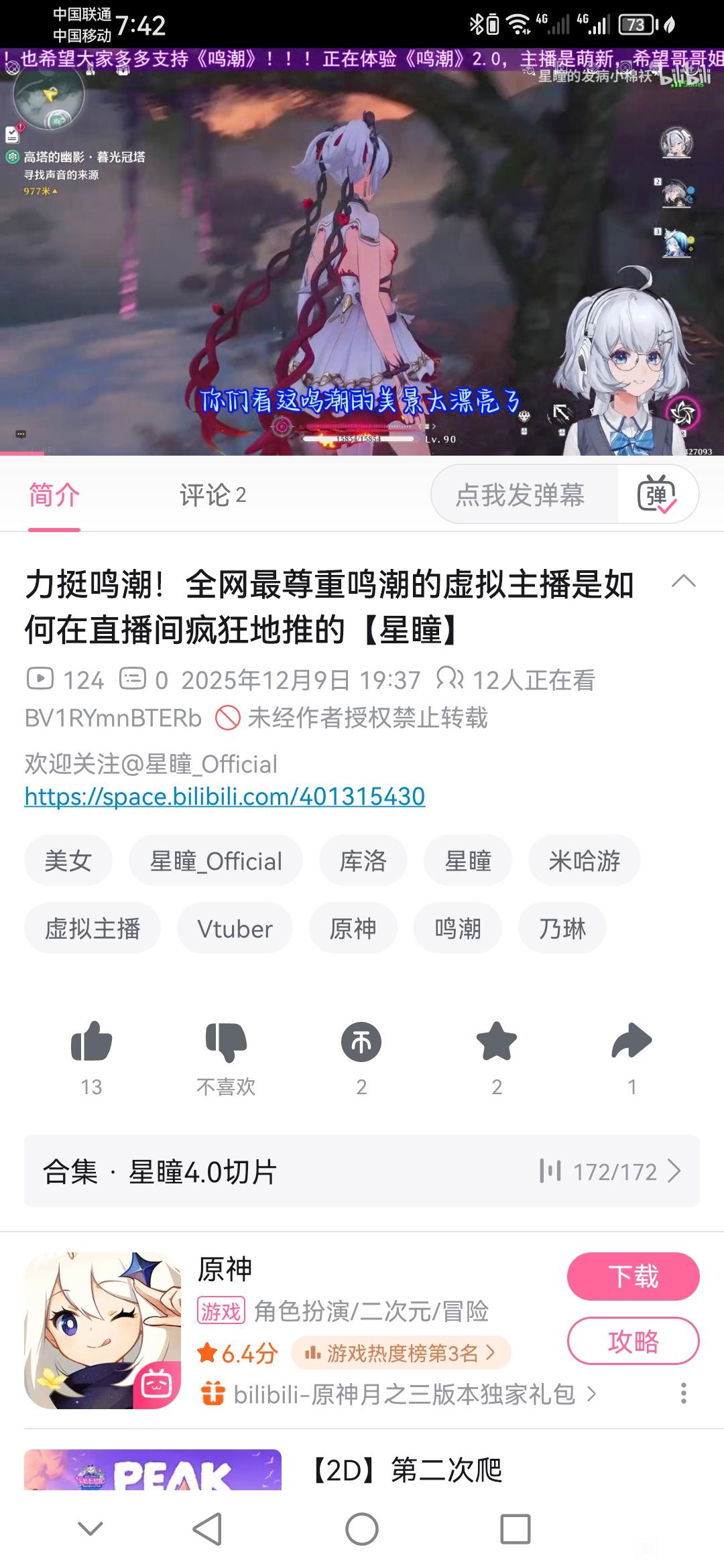Open the 库洛 tag

tap(363, 861)
